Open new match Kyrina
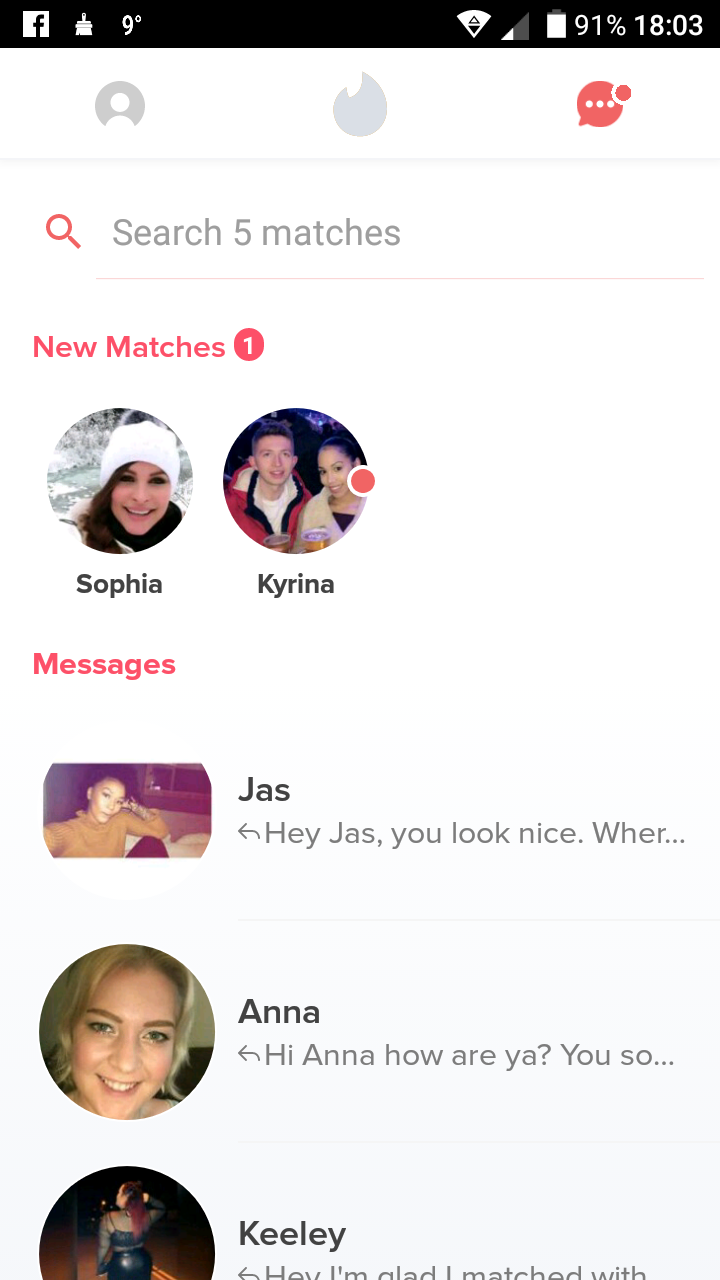The height and width of the screenshot is (1280, 720). coord(296,481)
